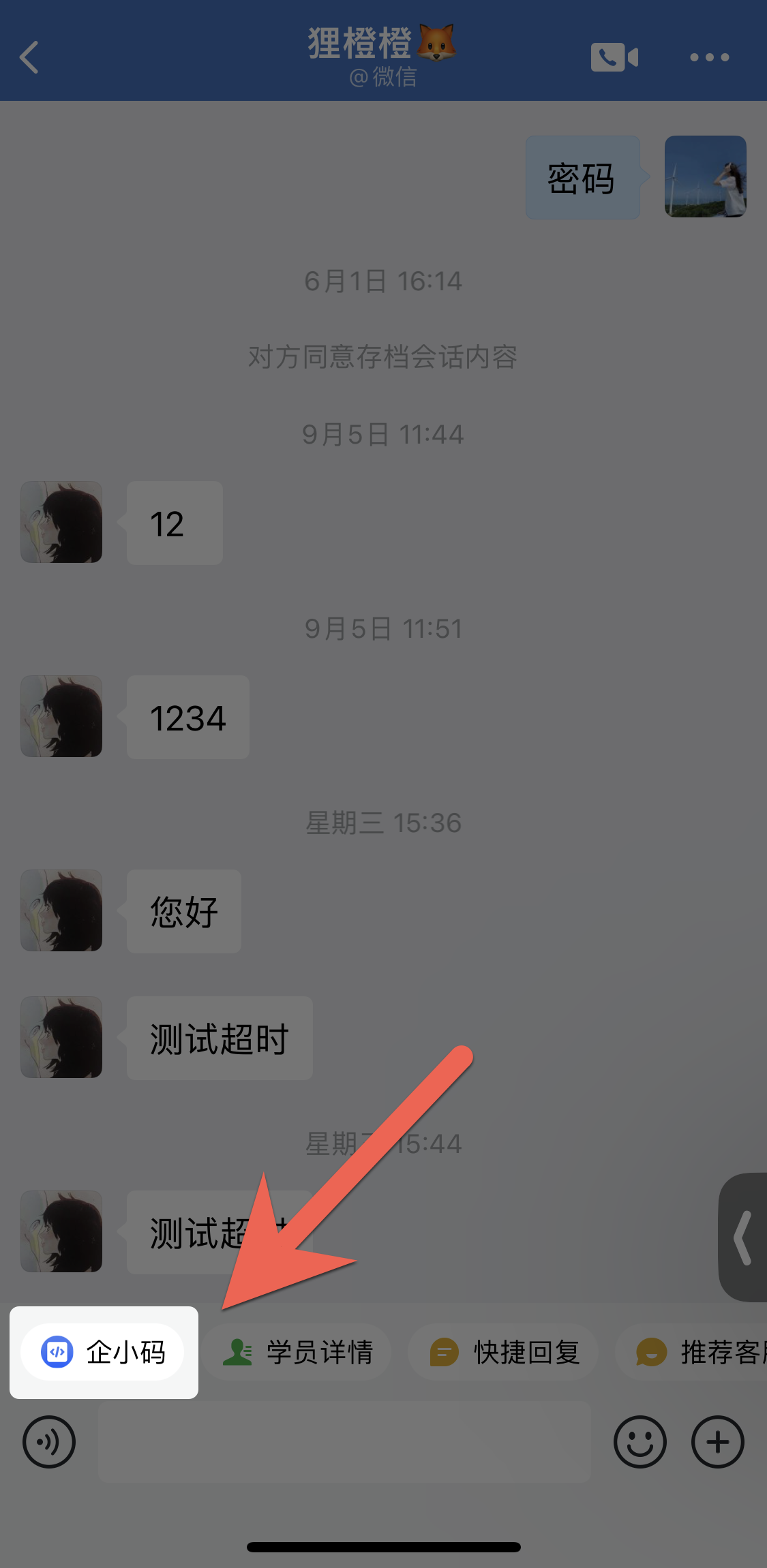Focus the message text field
This screenshot has height=1568, width=767.
pyautogui.click(x=344, y=1441)
